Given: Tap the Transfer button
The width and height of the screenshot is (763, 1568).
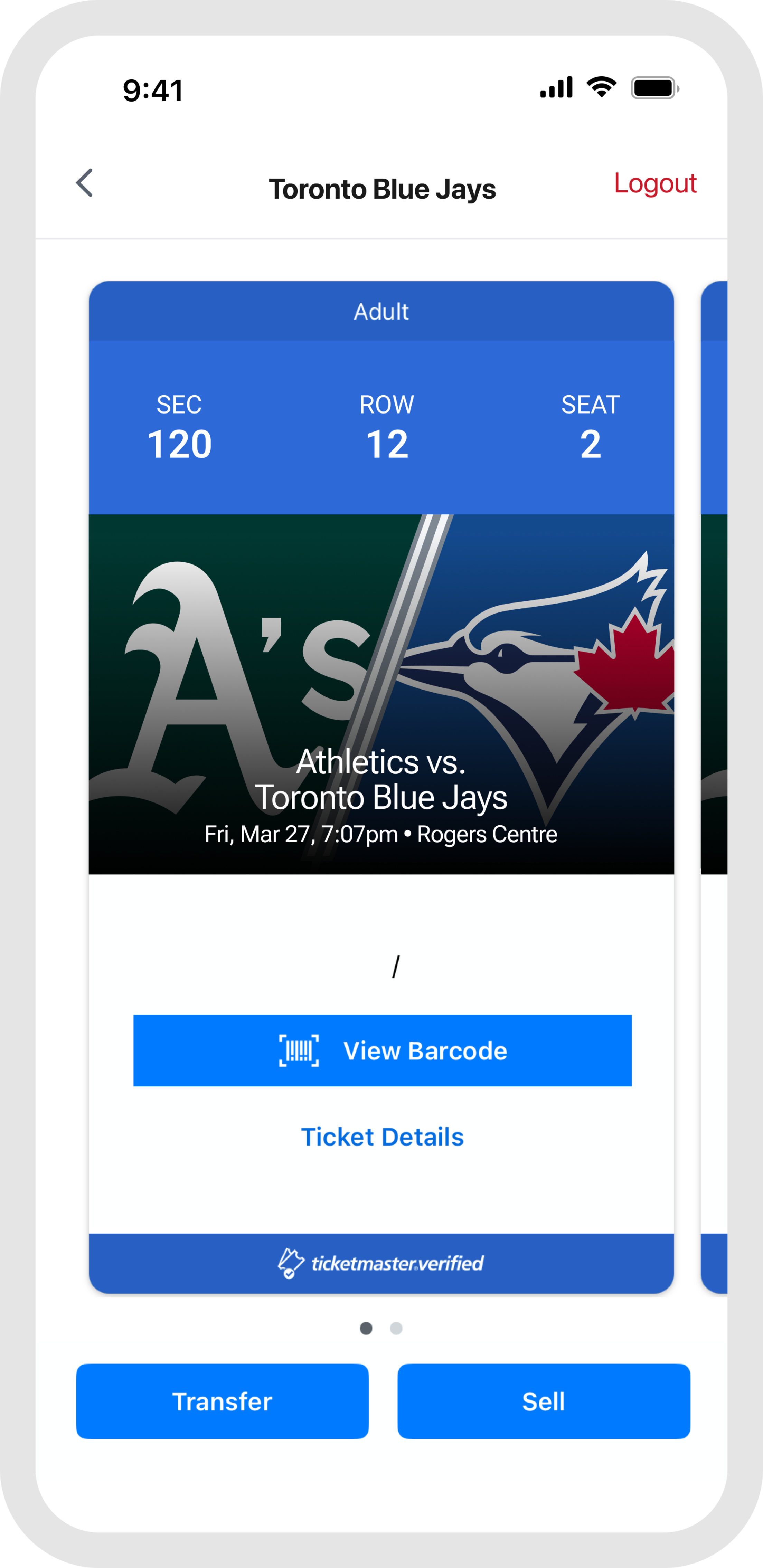Looking at the screenshot, I should (x=222, y=1400).
